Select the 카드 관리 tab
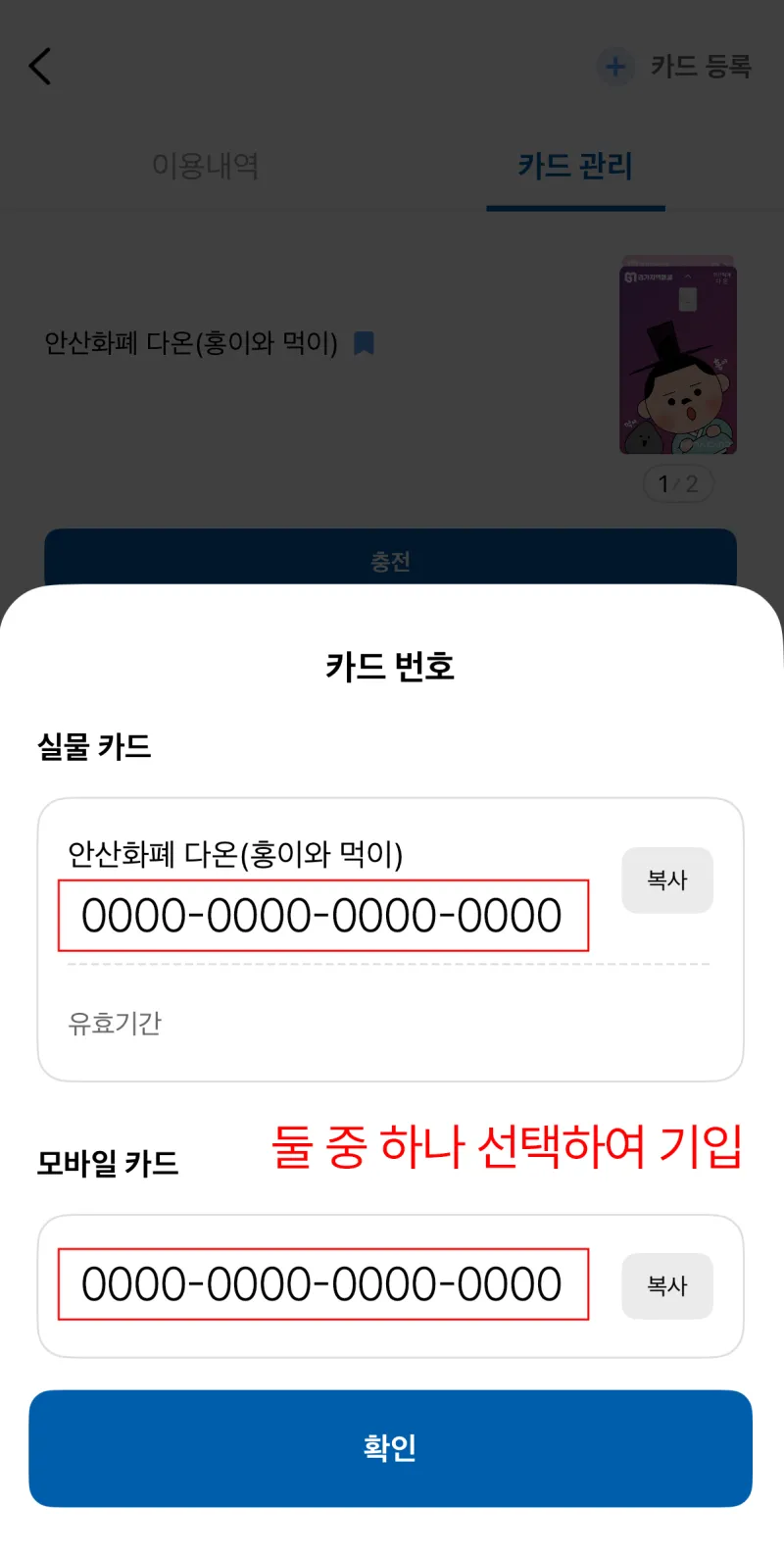 coord(575,166)
